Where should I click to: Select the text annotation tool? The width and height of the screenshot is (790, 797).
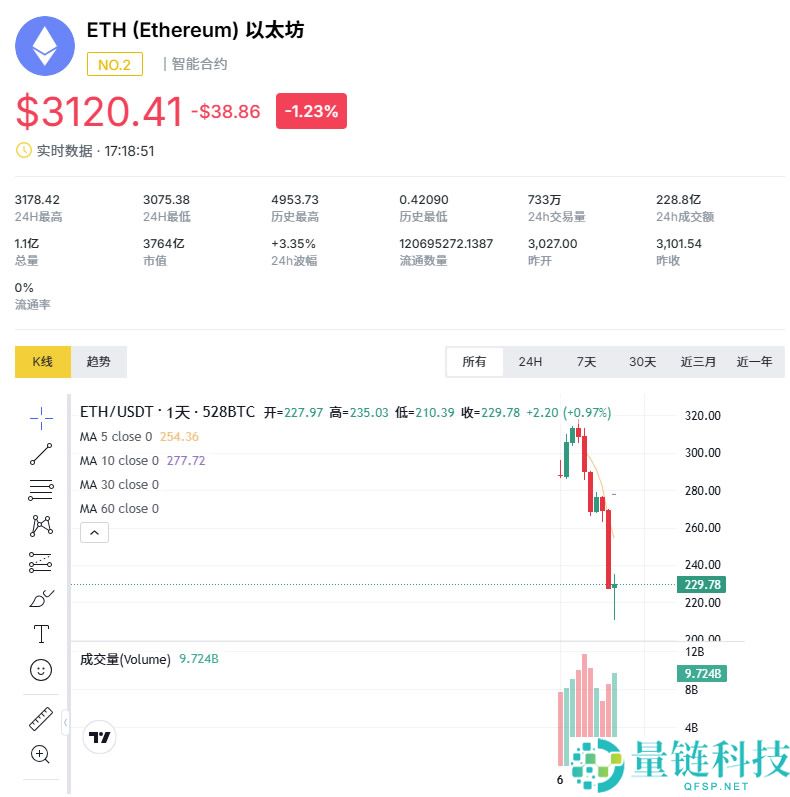(40, 633)
